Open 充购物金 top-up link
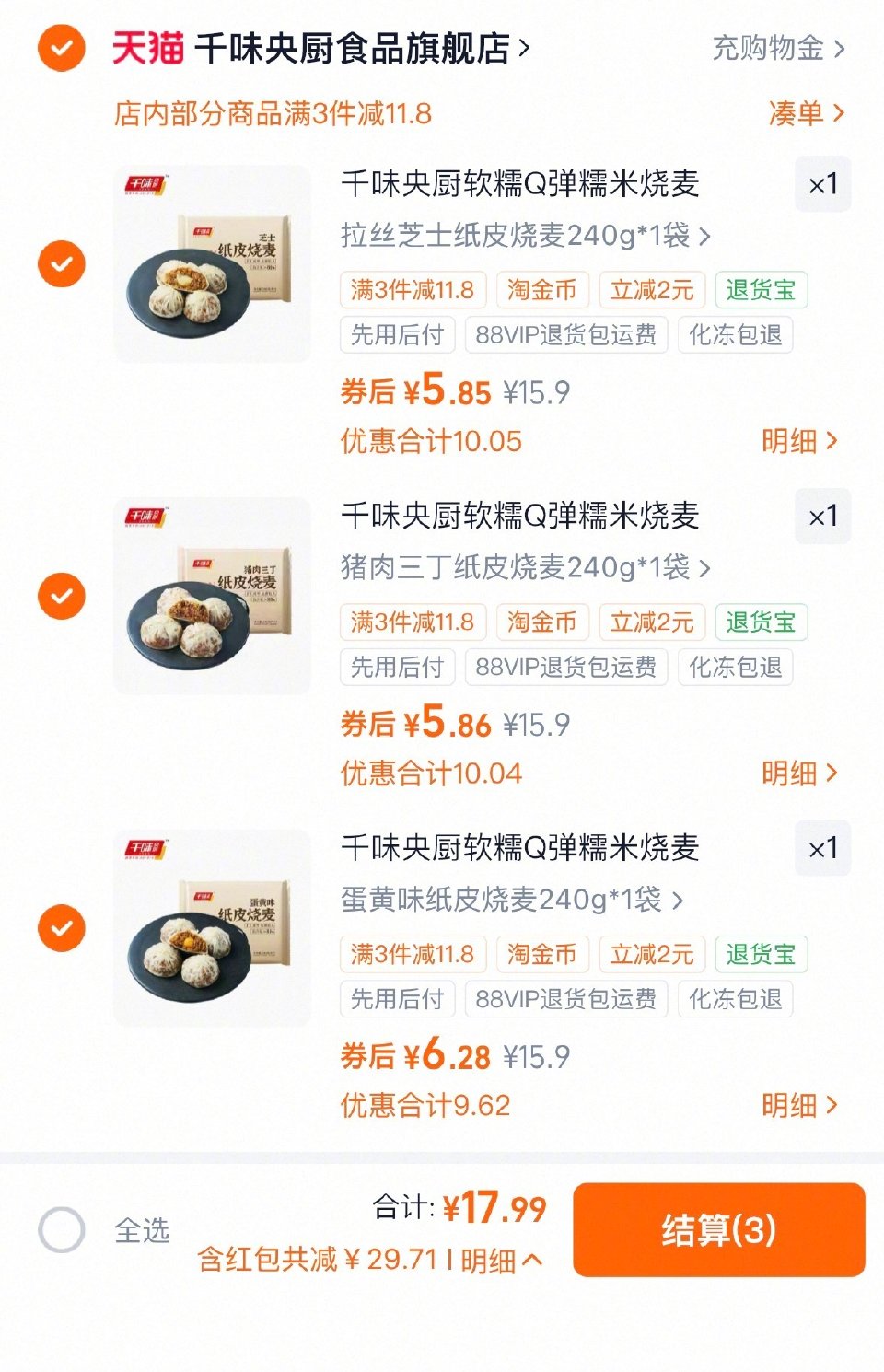This screenshot has width=884, height=1372. 777,48
